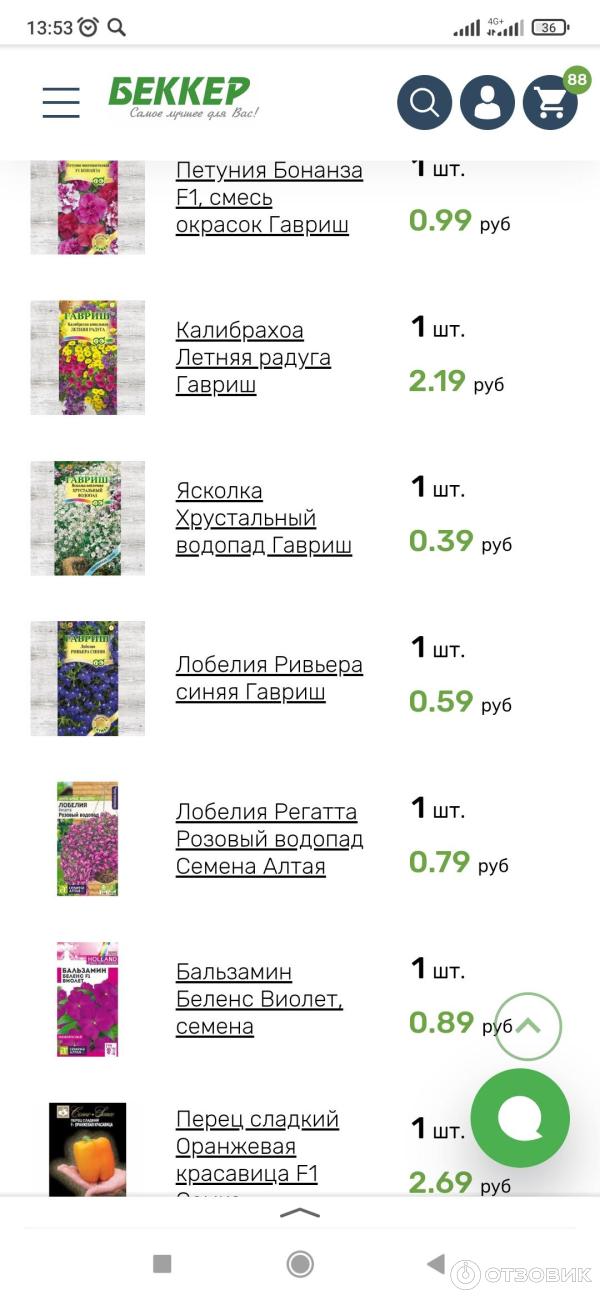600x1300 pixels.
Task: Open the Калибрахоа Летняя радуга Гавриш link
Action: [x=253, y=357]
